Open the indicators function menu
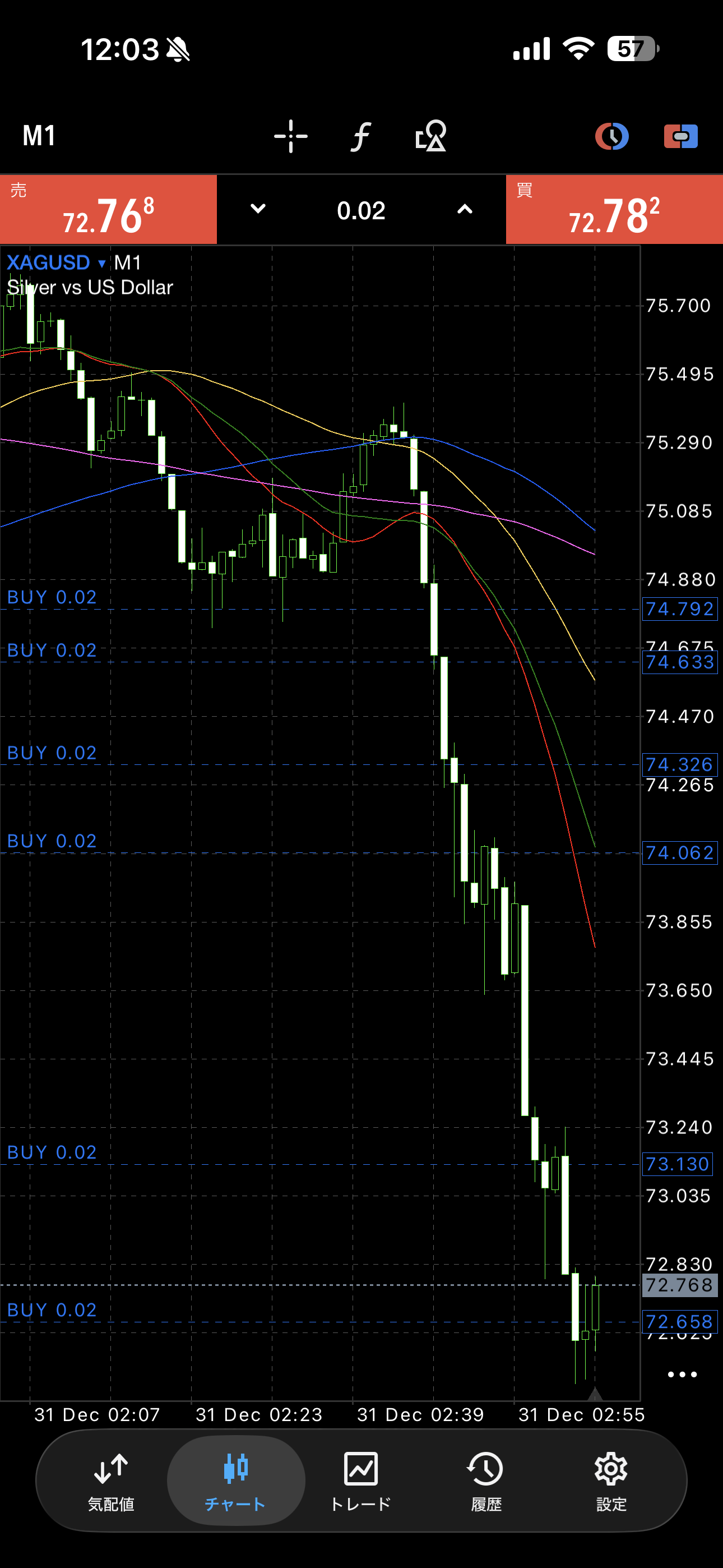This screenshot has width=723, height=1568. coord(361,136)
